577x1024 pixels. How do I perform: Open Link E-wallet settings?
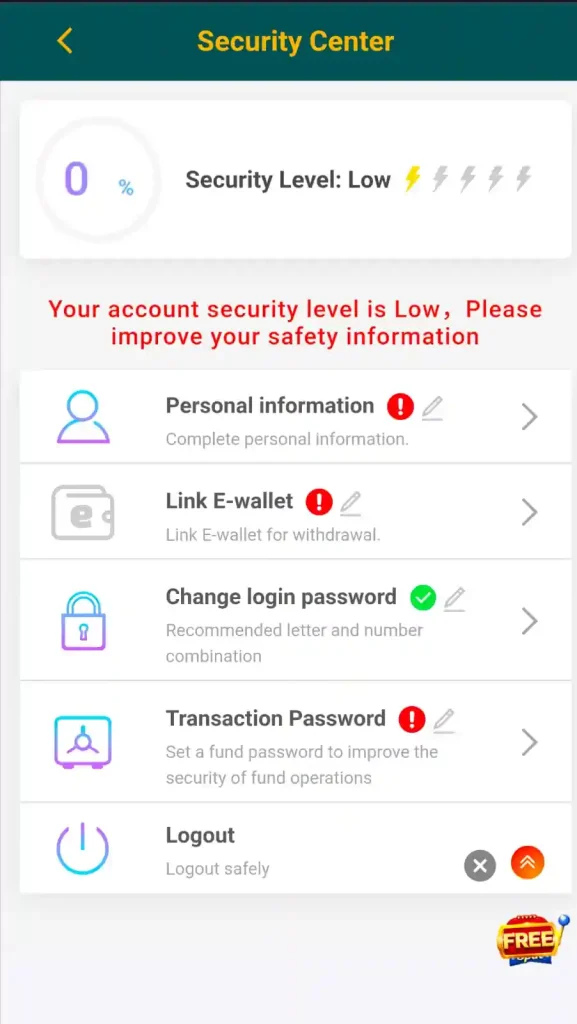point(295,512)
